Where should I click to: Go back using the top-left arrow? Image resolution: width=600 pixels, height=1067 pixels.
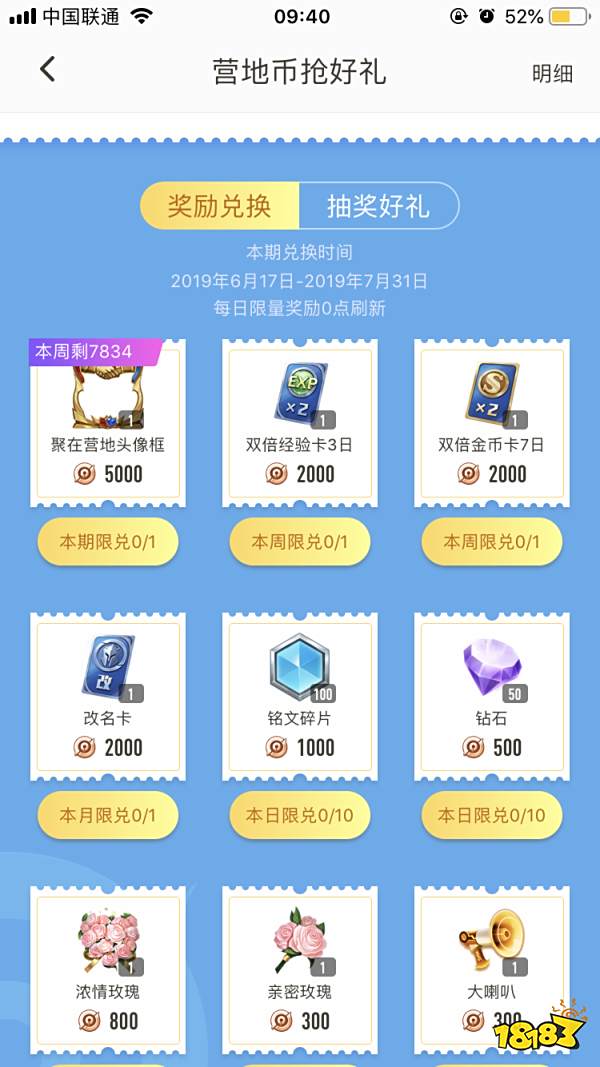47,69
